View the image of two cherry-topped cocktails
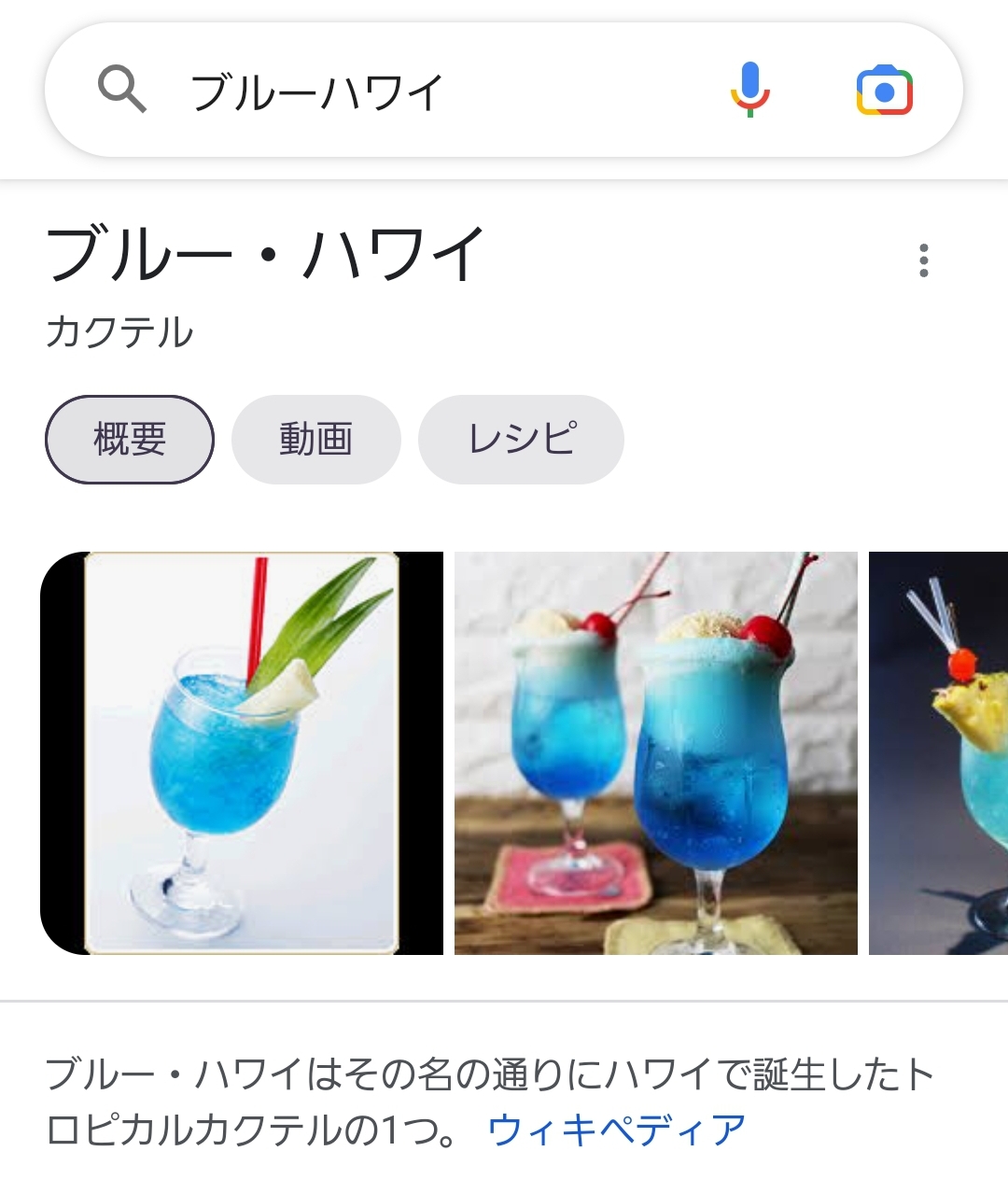1008x1193 pixels. click(x=655, y=752)
